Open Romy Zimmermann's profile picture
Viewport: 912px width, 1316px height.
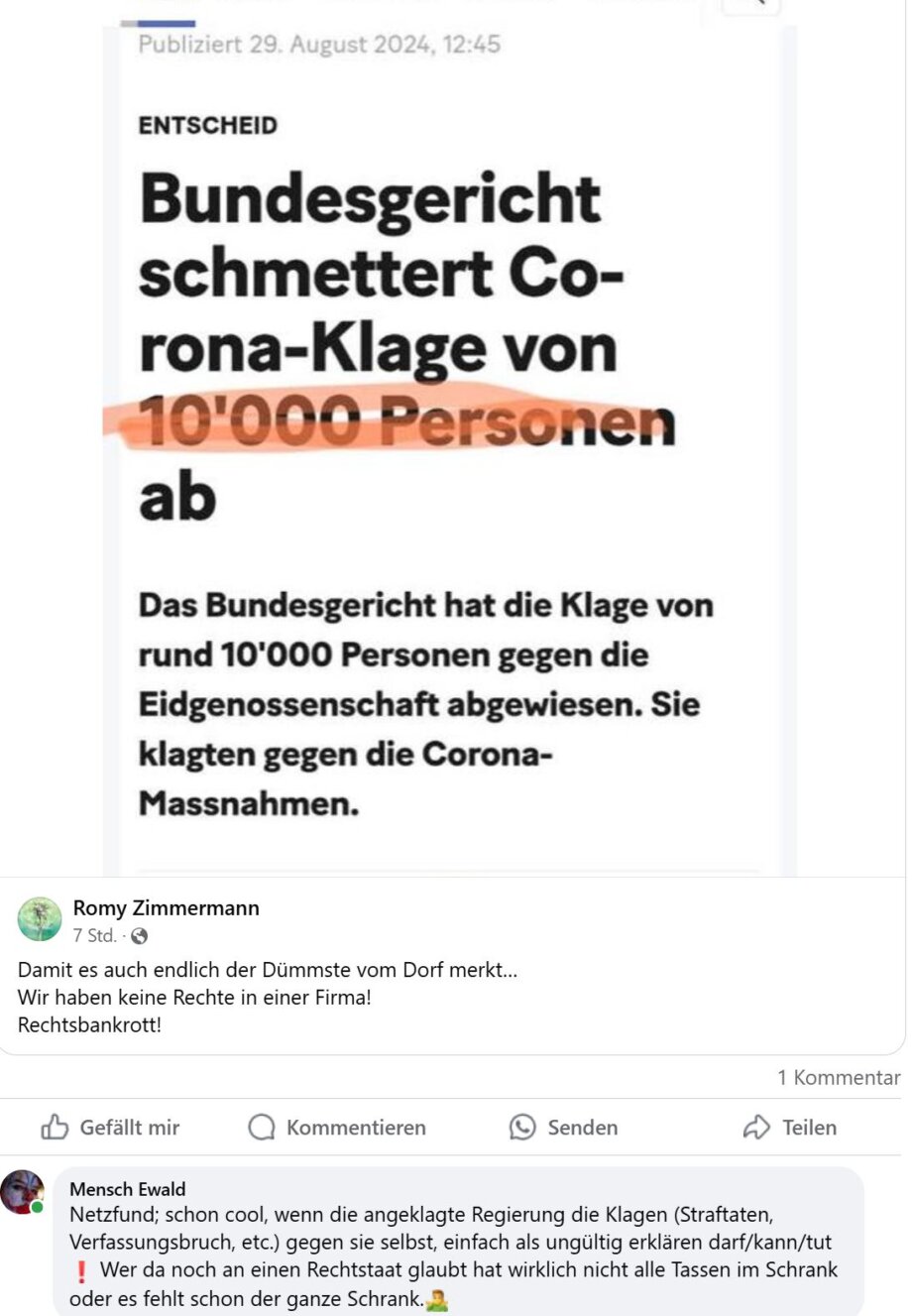click(40, 919)
